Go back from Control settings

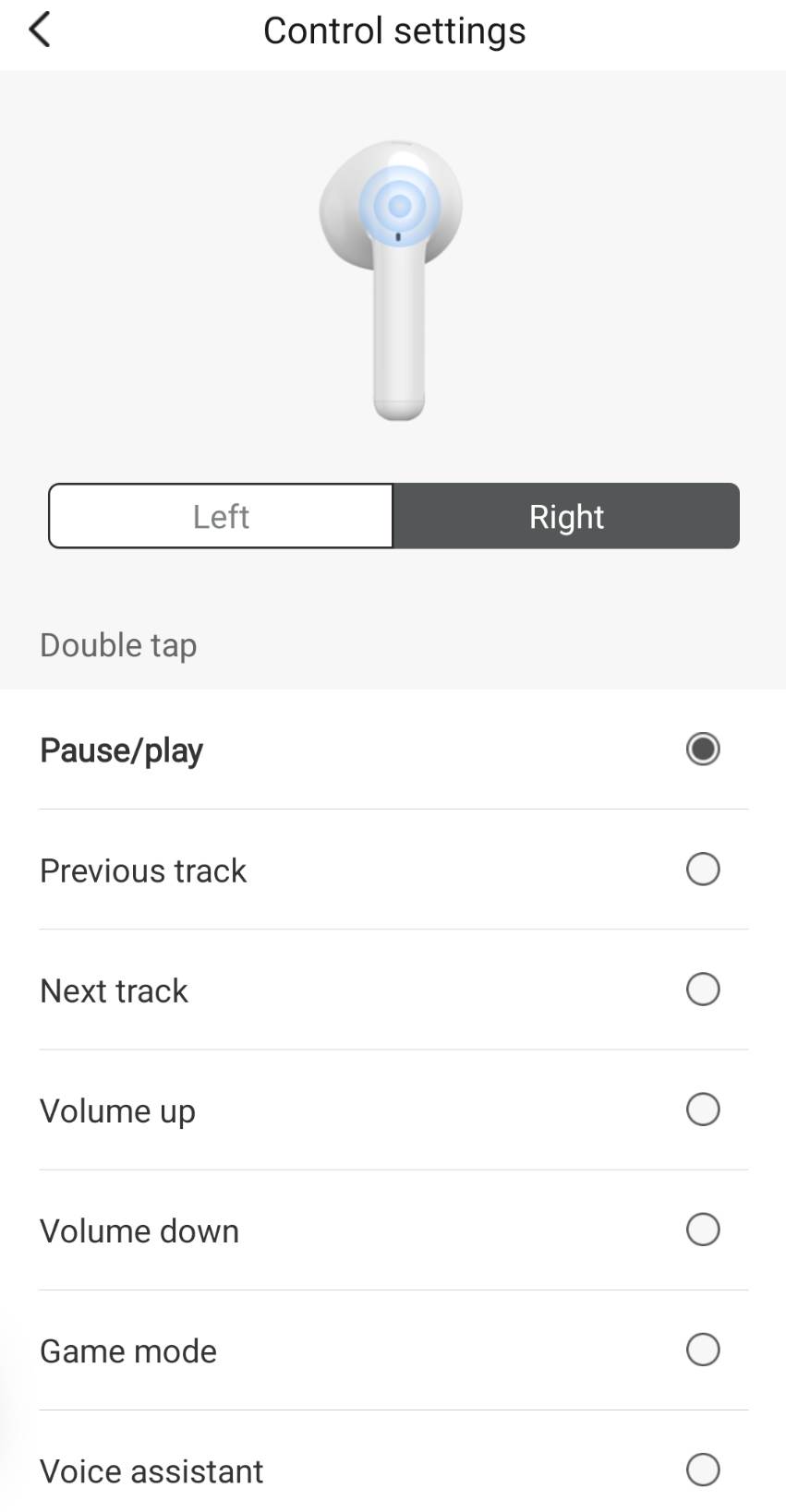pyautogui.click(x=40, y=30)
